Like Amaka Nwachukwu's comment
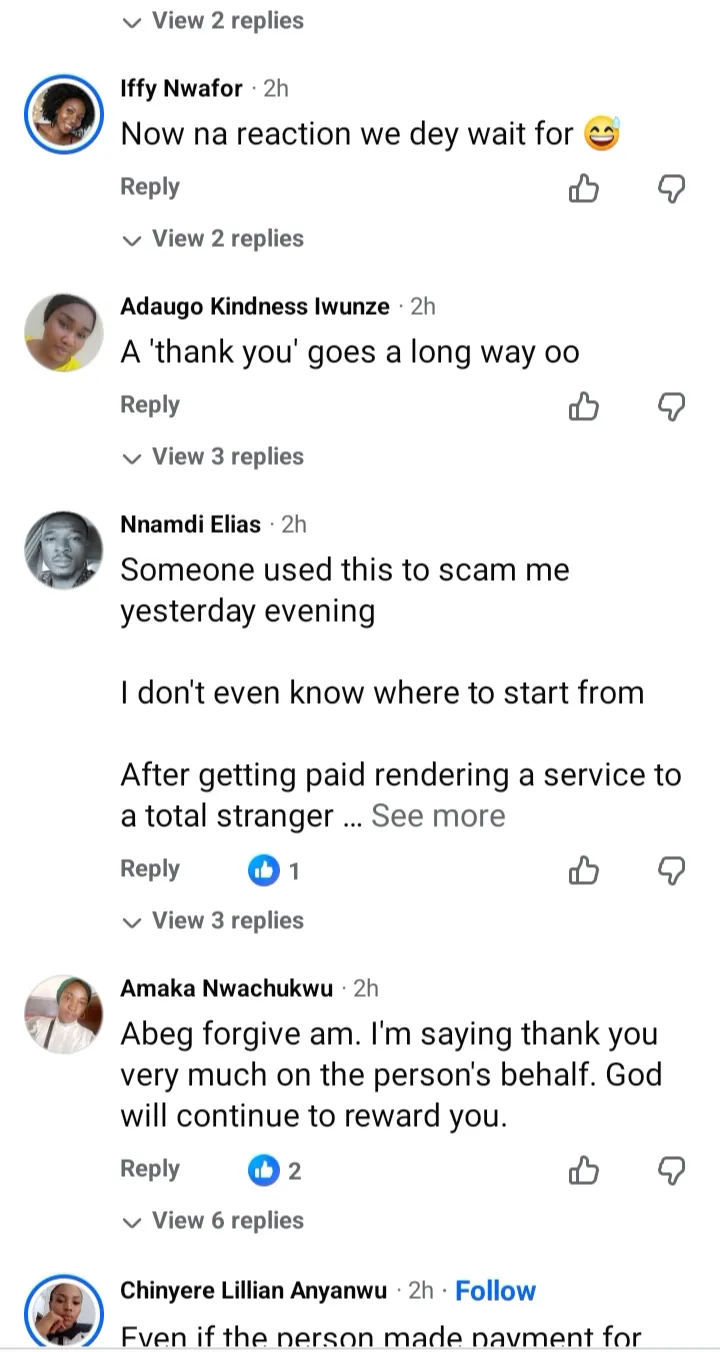Viewport: 720px width, 1352px height. [x=583, y=1170]
